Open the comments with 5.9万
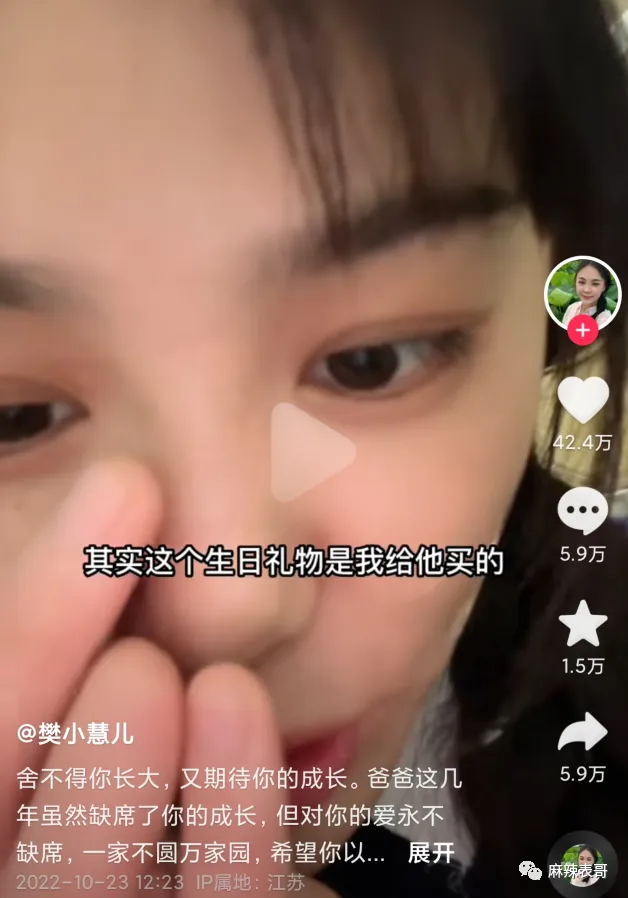Viewport: 628px width, 898px height. point(583,513)
